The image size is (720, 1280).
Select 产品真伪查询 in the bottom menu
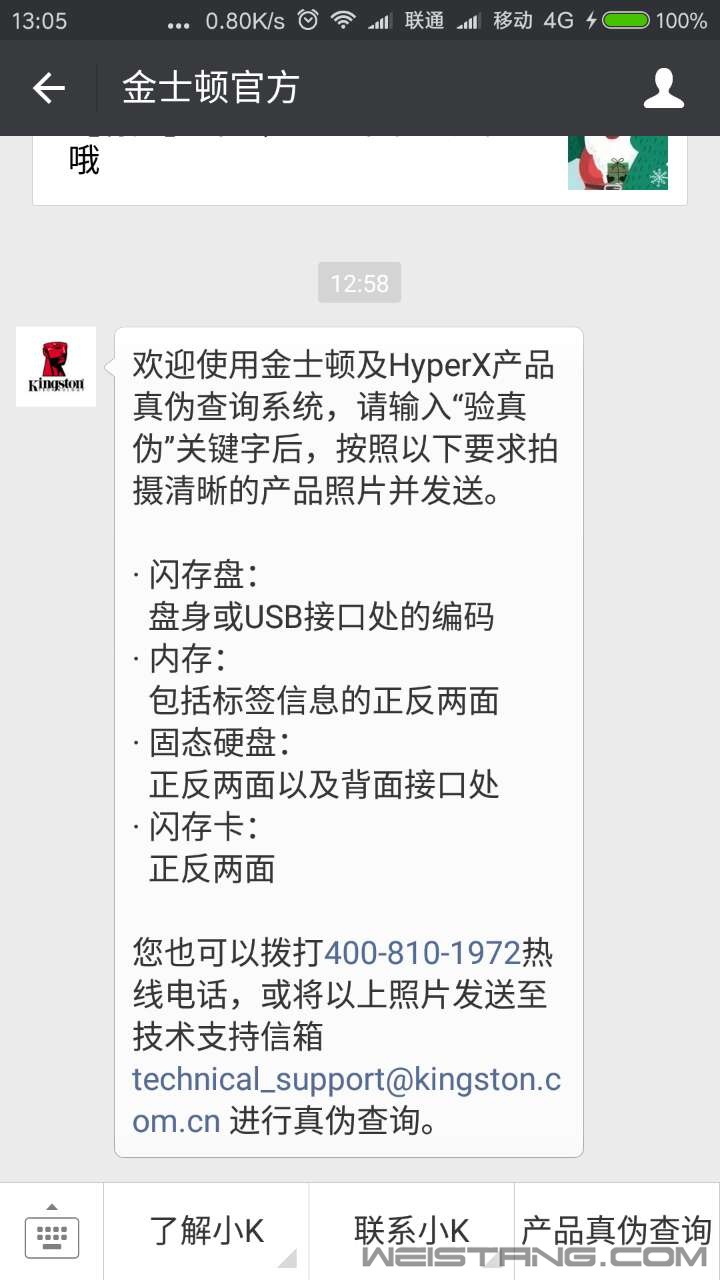(616, 1230)
